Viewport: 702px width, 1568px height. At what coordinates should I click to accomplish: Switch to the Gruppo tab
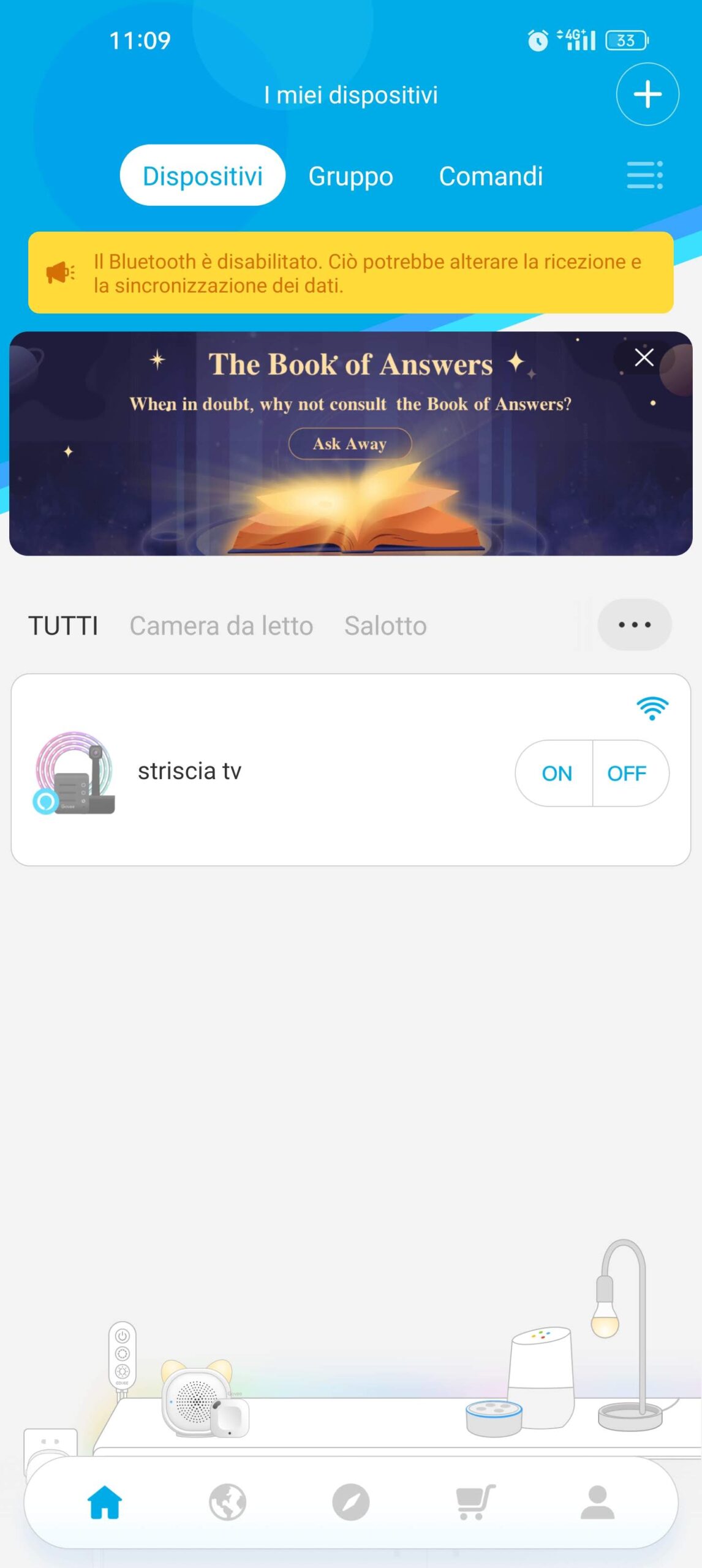(350, 176)
